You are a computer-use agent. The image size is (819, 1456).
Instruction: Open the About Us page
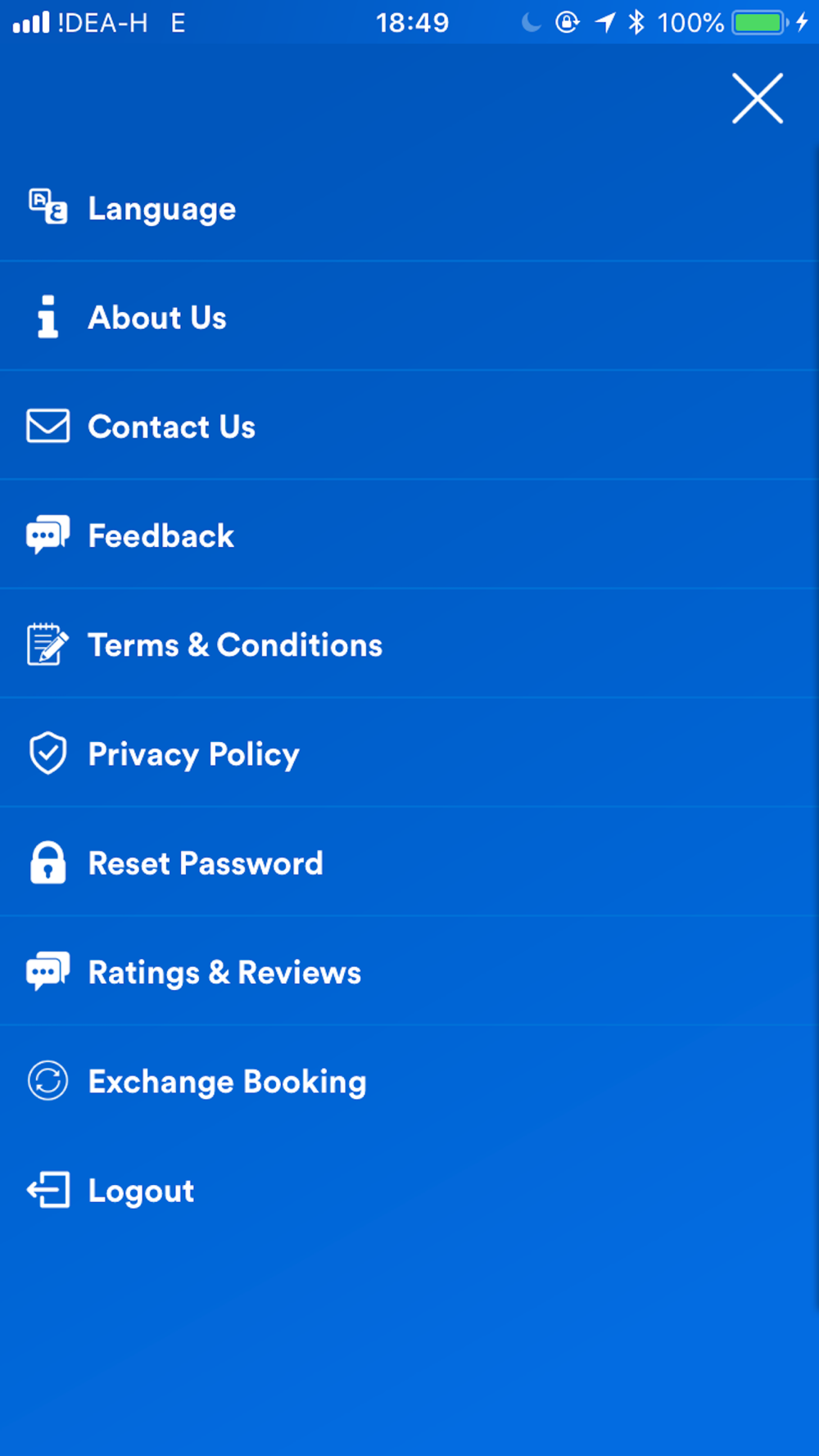[409, 317]
